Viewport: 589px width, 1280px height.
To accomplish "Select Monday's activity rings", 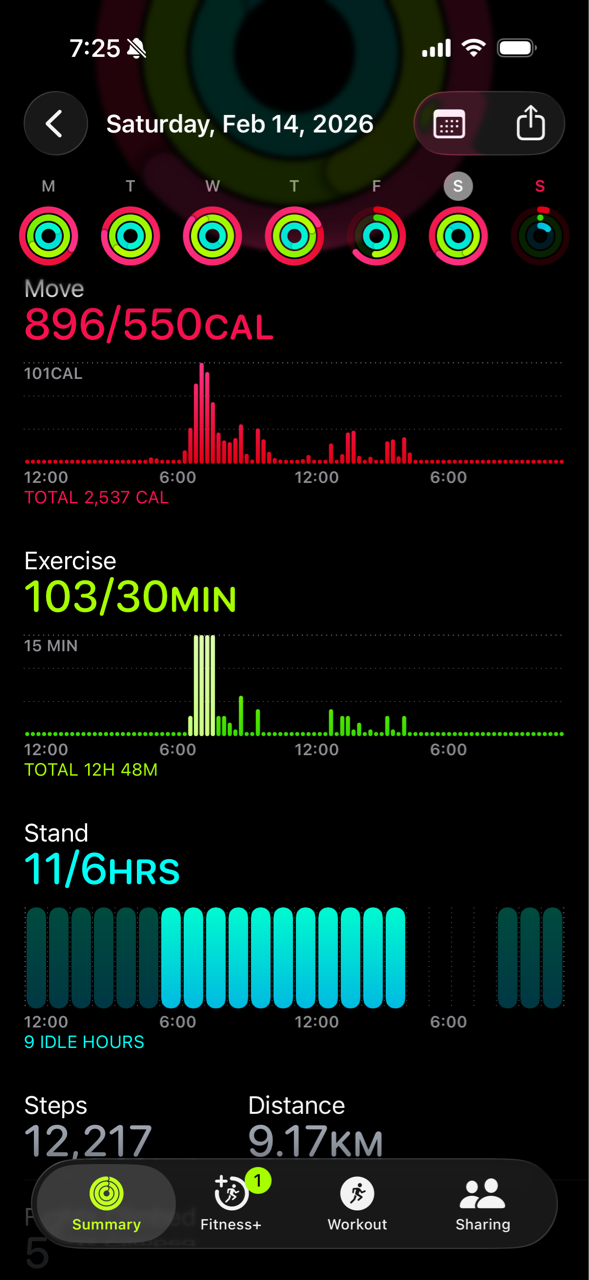I will pyautogui.click(x=48, y=236).
